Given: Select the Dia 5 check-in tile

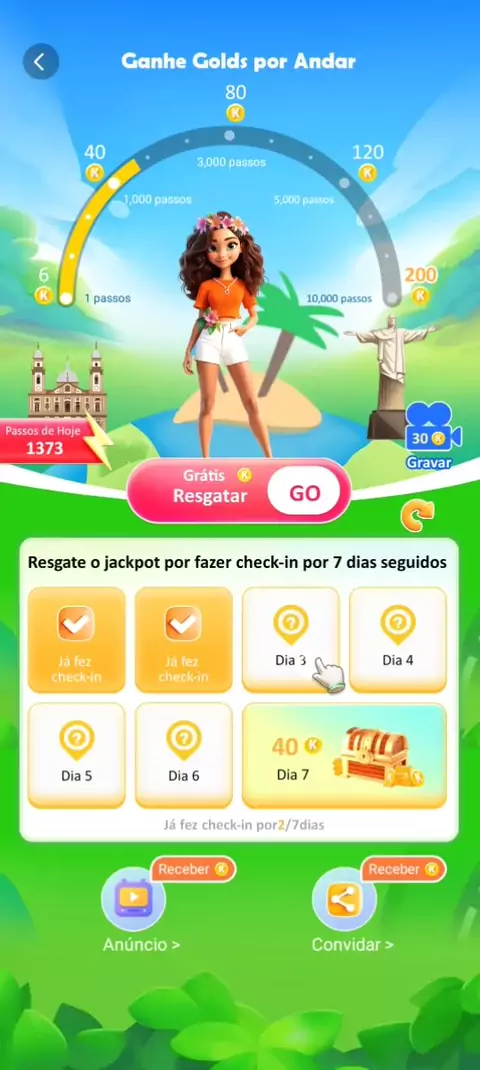Looking at the screenshot, I should pyautogui.click(x=76, y=756).
